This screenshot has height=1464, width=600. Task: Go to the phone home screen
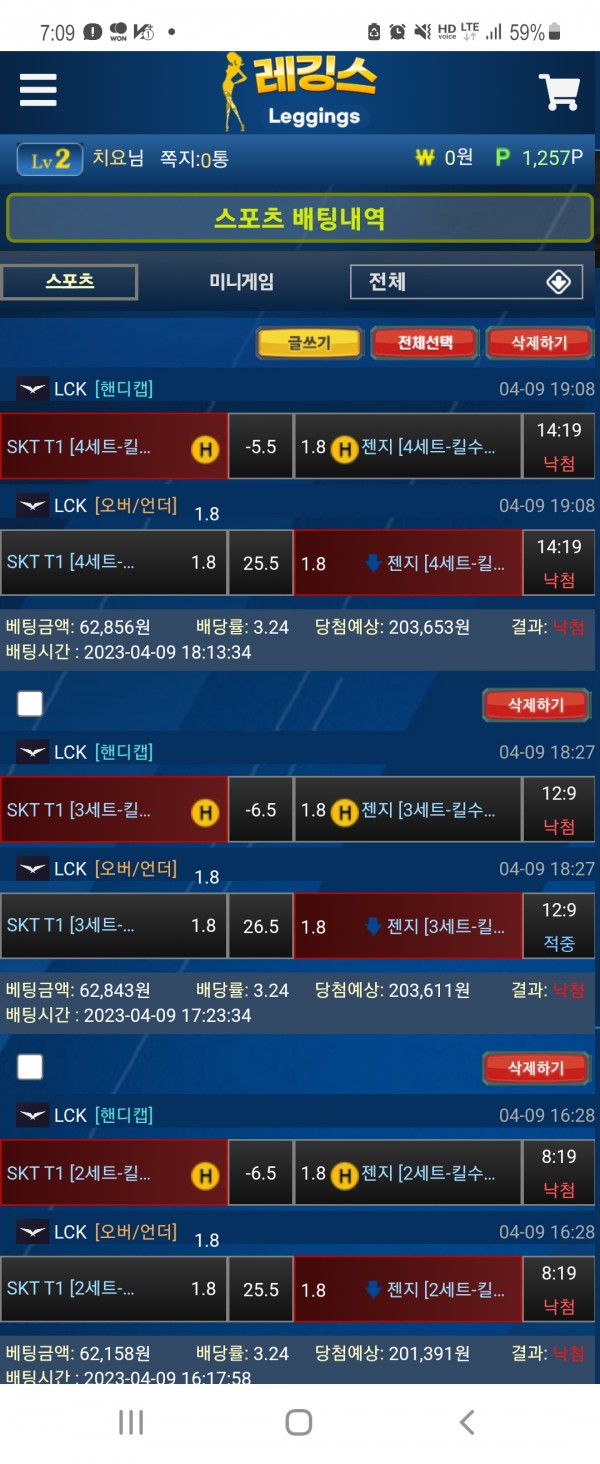coord(299,1422)
